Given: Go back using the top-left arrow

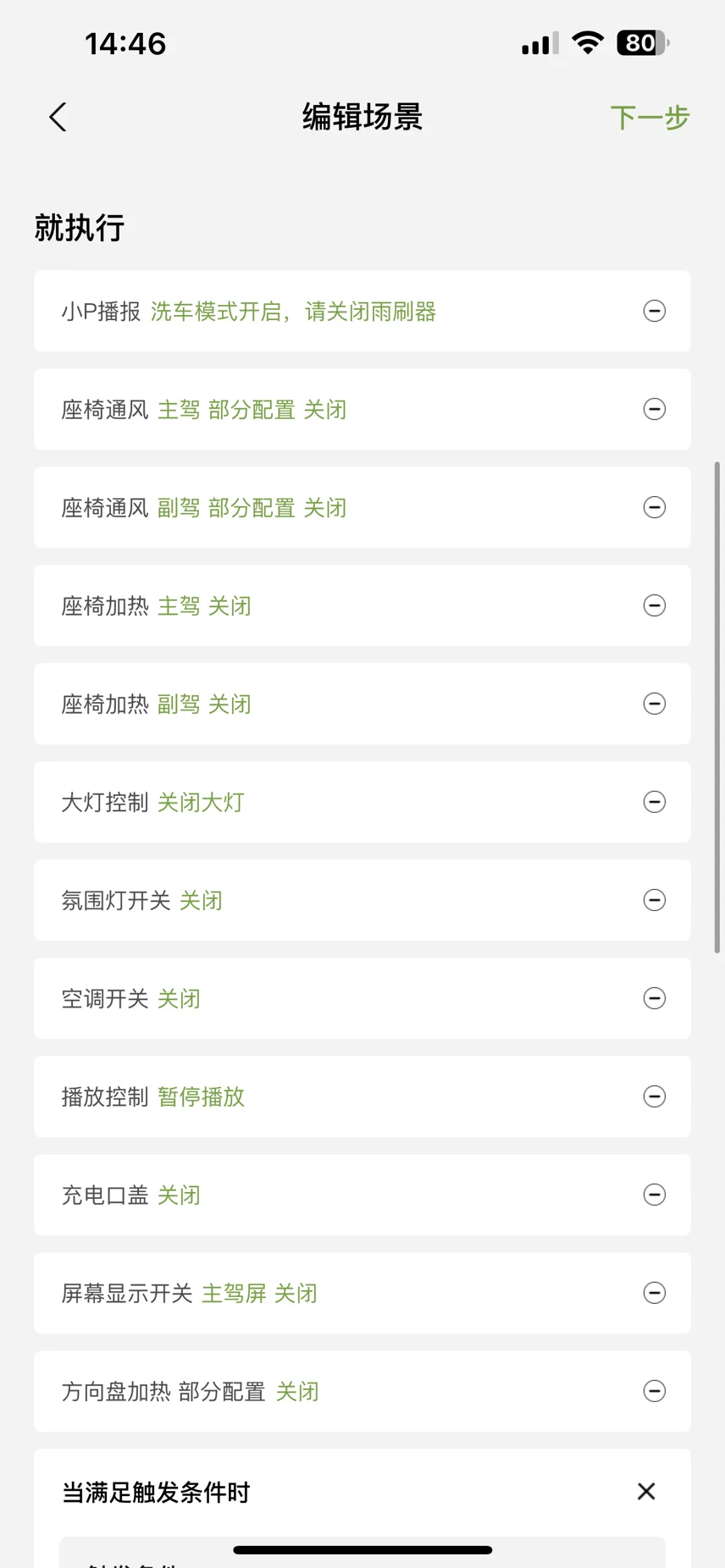Looking at the screenshot, I should 58,117.
